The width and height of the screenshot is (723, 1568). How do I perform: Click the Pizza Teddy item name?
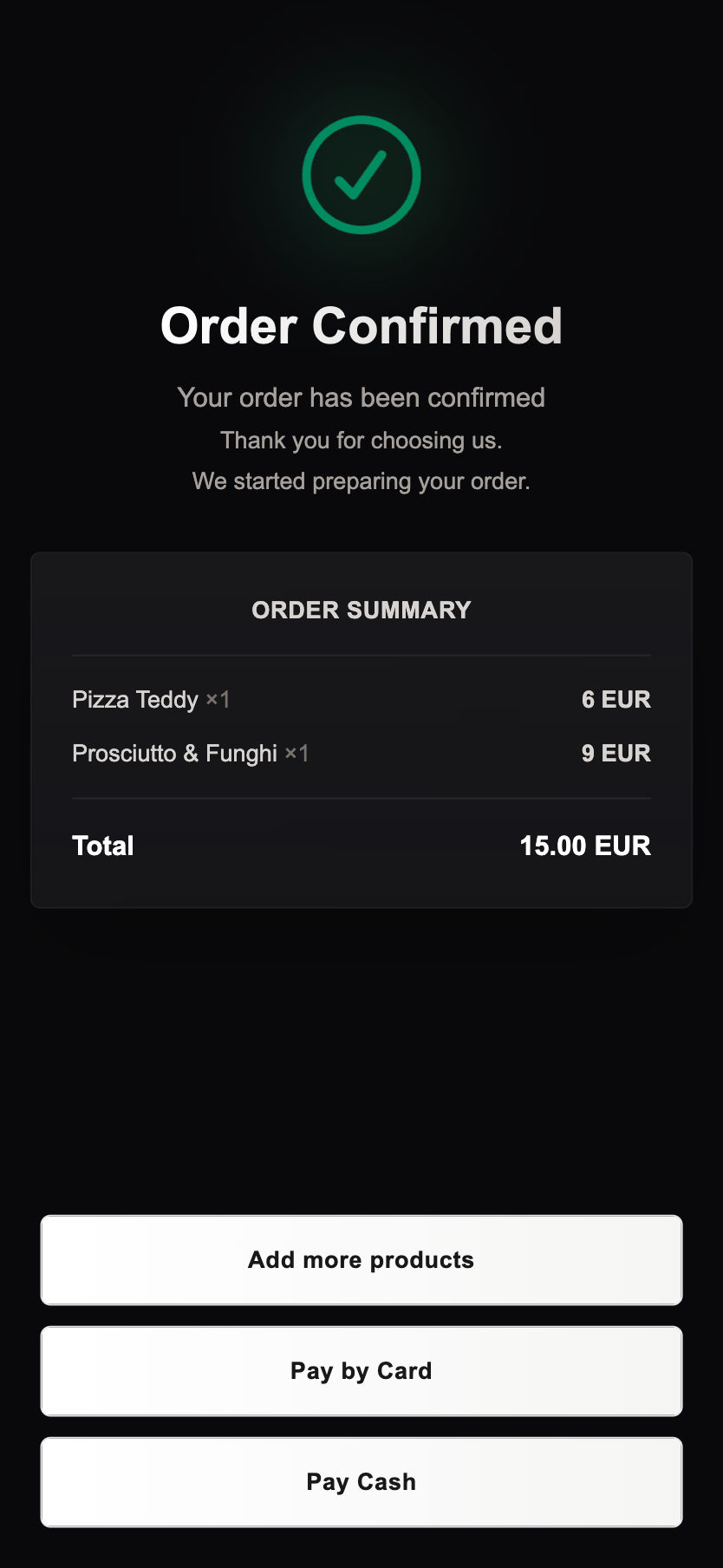(135, 699)
